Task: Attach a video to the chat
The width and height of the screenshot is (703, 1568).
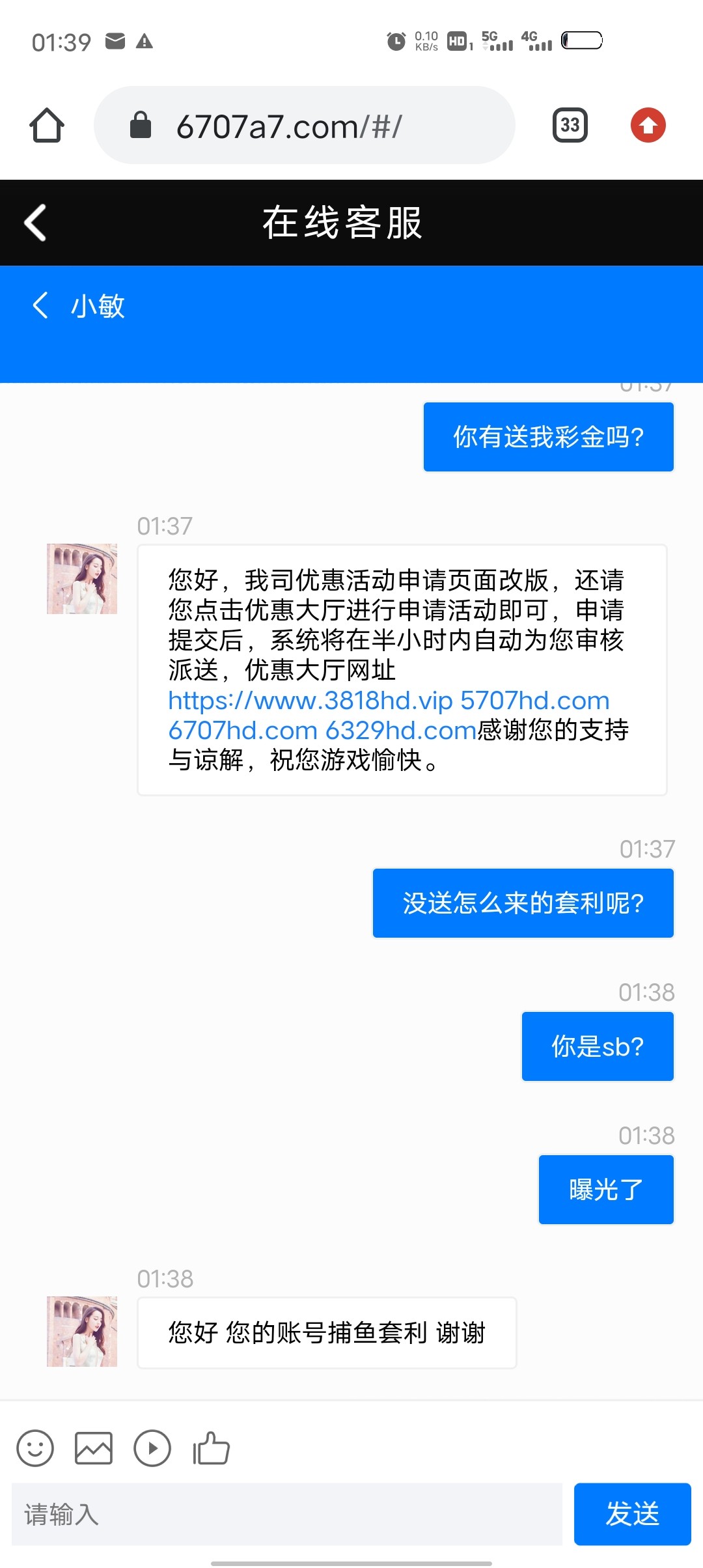Action: point(152,1448)
